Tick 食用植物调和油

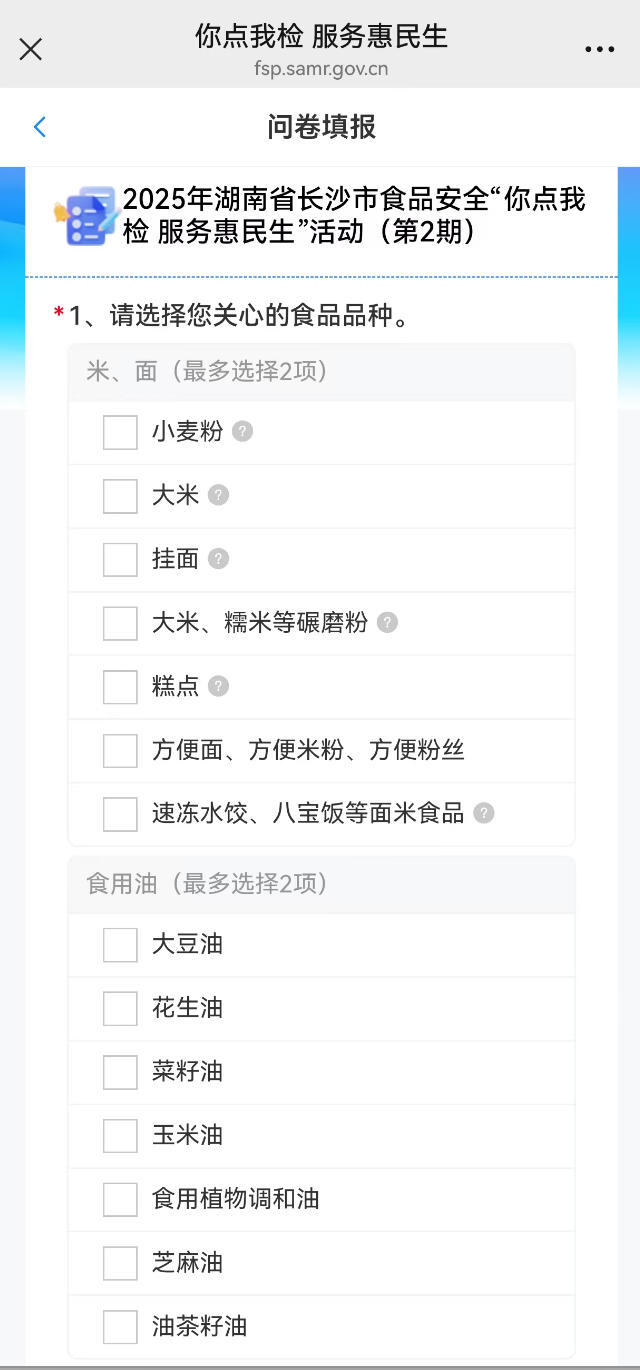click(120, 1199)
